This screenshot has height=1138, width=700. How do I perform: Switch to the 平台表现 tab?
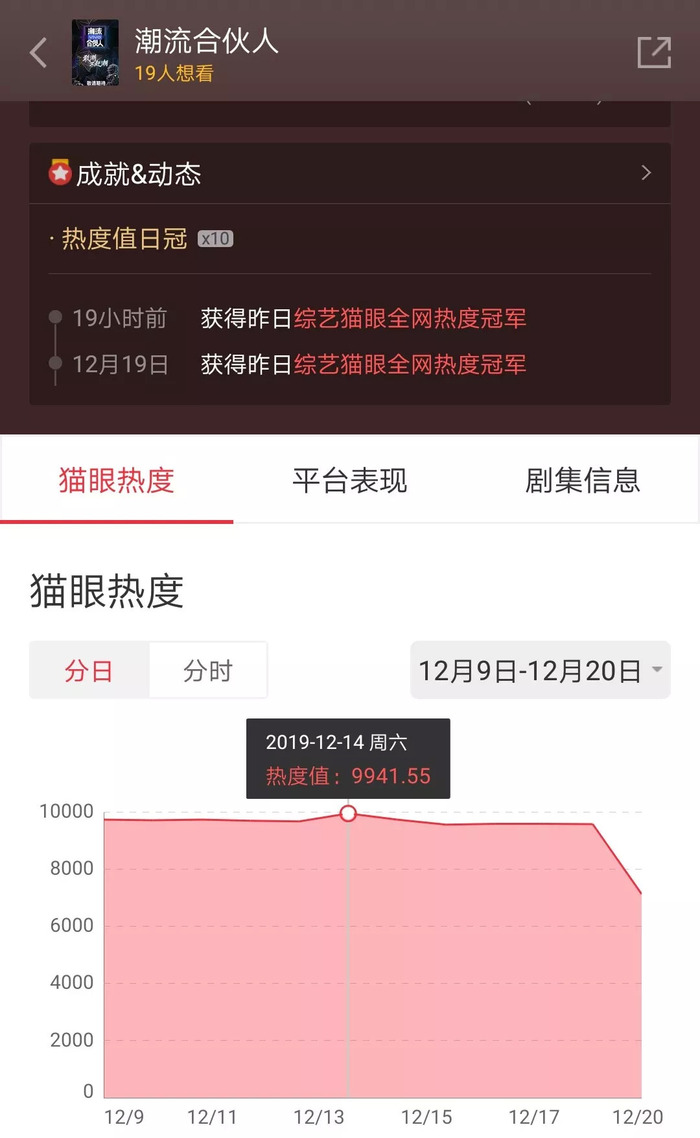point(349,480)
